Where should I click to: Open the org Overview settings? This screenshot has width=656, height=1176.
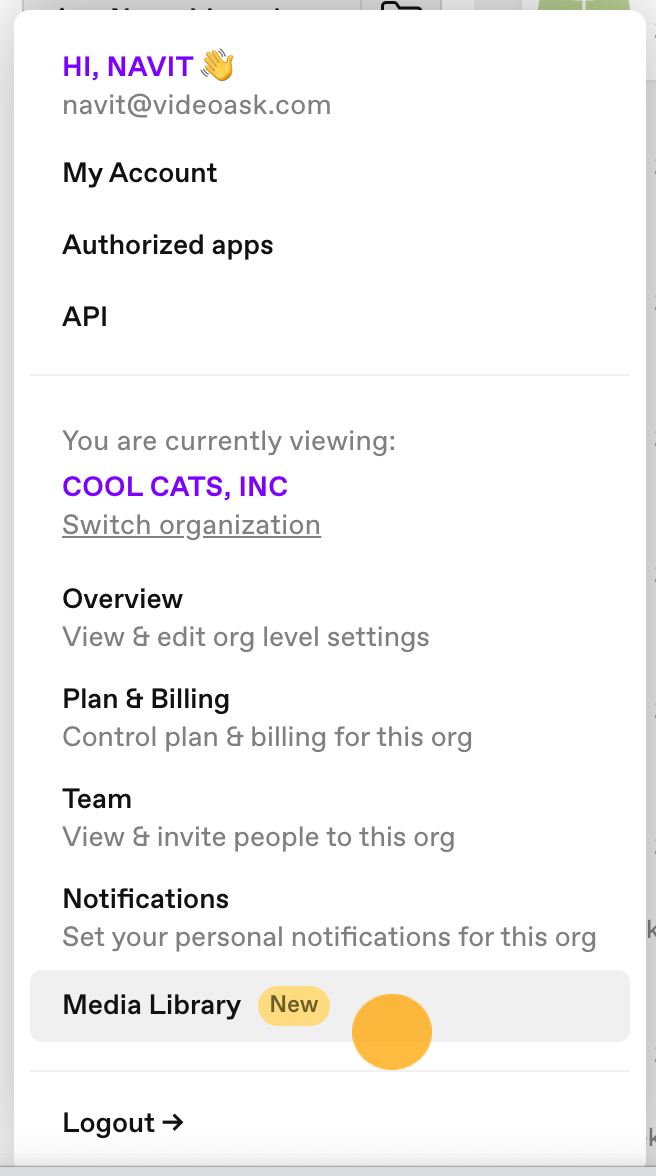pos(246,618)
